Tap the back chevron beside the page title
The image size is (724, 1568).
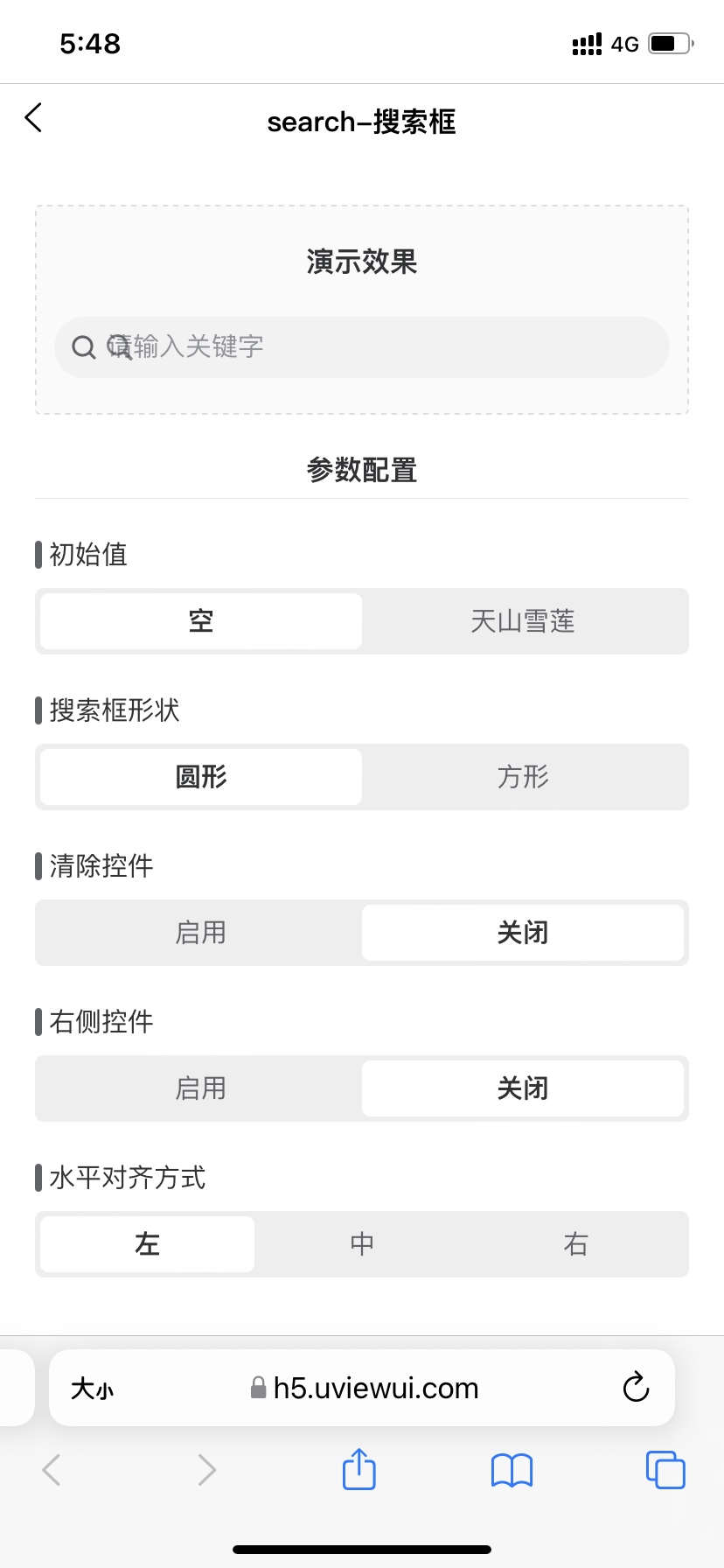click(33, 116)
